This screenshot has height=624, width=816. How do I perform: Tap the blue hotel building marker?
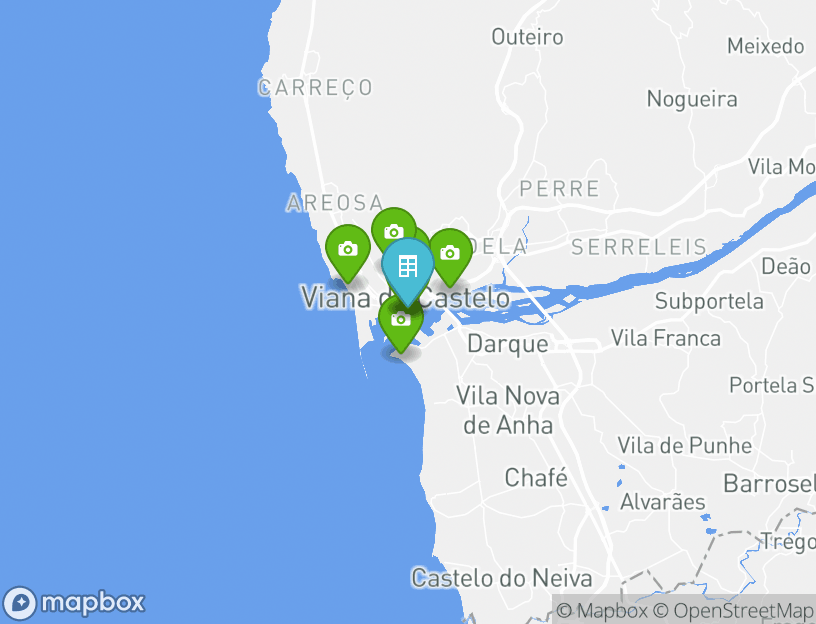[407, 267]
